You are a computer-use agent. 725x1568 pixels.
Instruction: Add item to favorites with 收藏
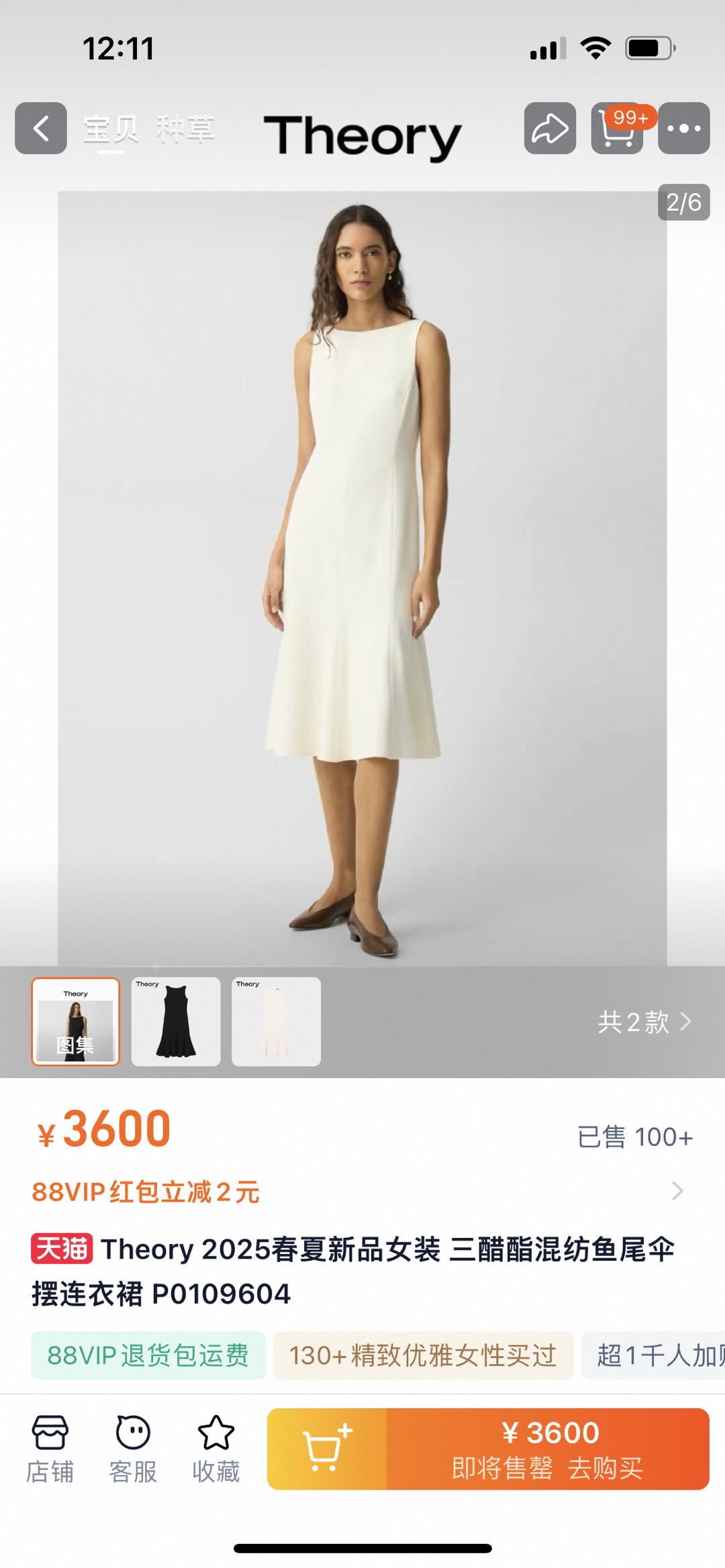(215, 1448)
